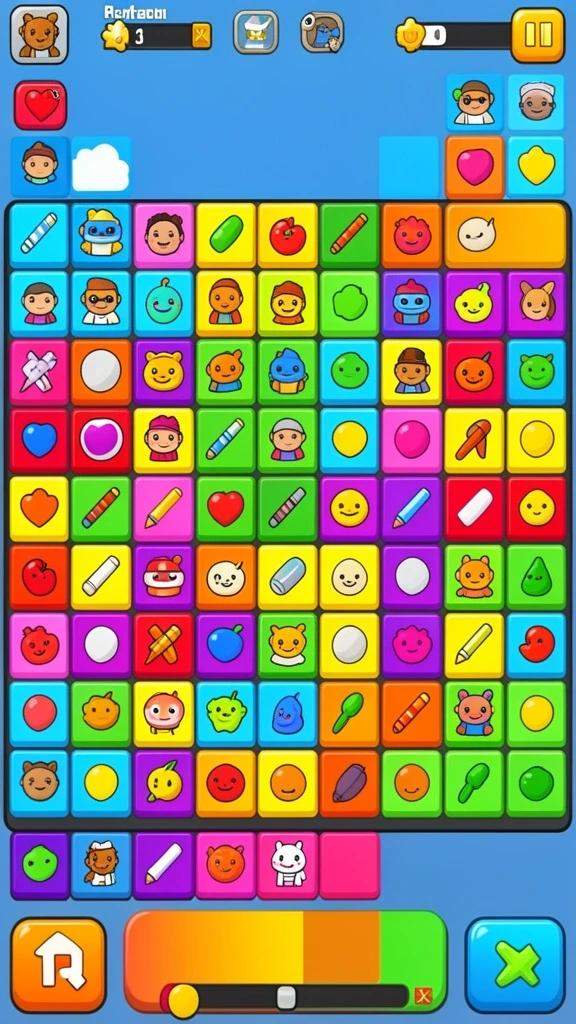Viewport: 576px width, 1024px height.
Task: Tap the small orange X by the slider
Action: (x=423, y=996)
